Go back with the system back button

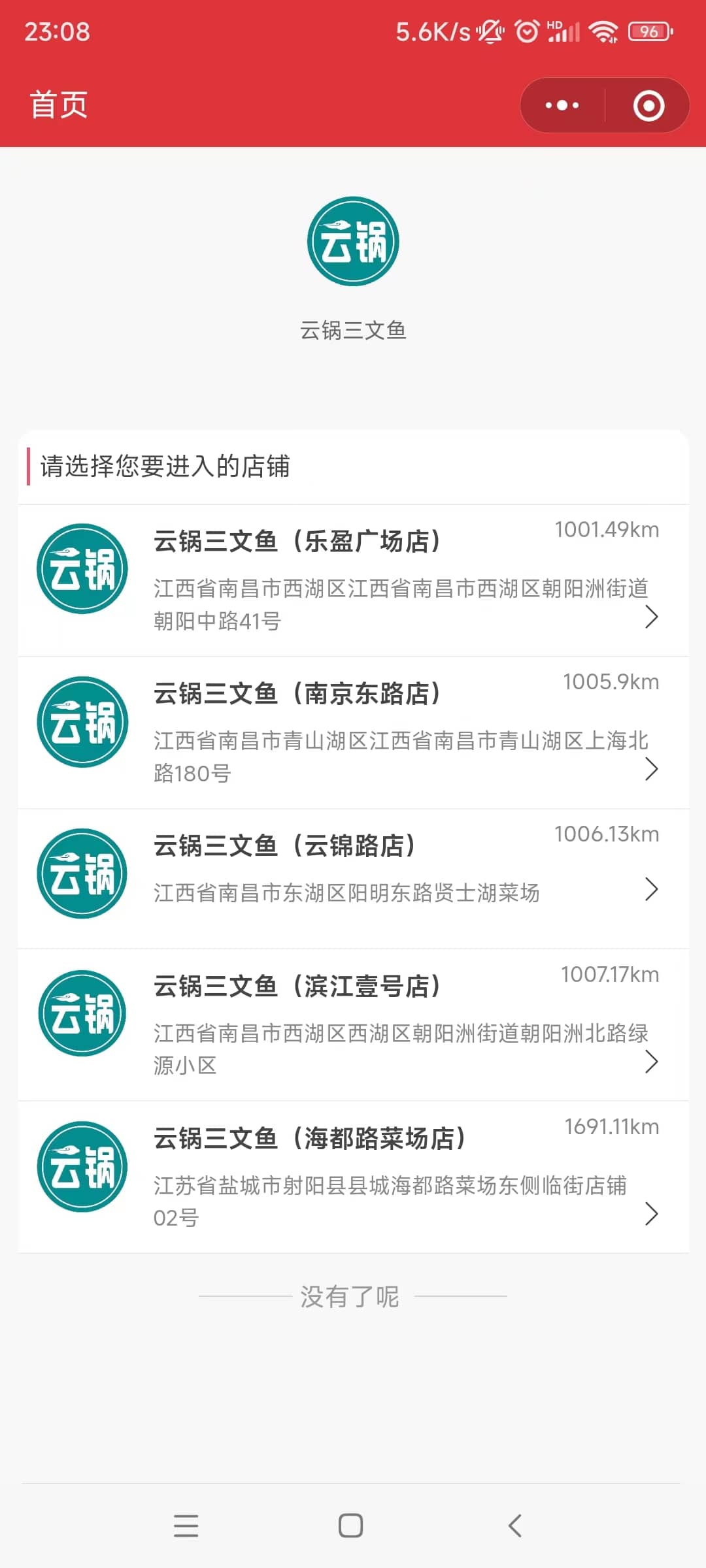[515, 1526]
